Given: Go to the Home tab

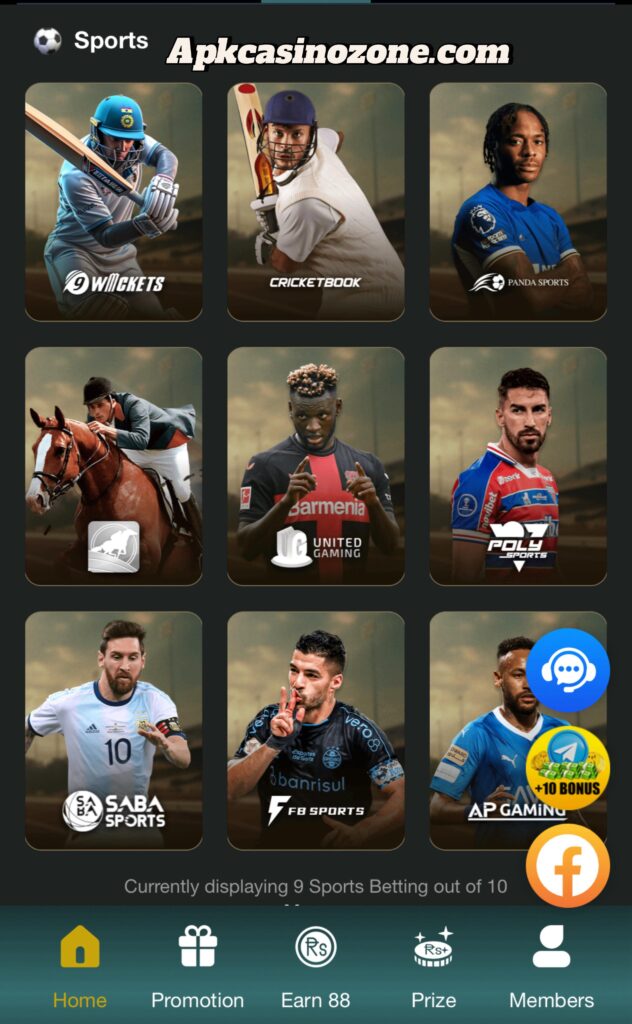Looking at the screenshot, I should (x=80, y=966).
